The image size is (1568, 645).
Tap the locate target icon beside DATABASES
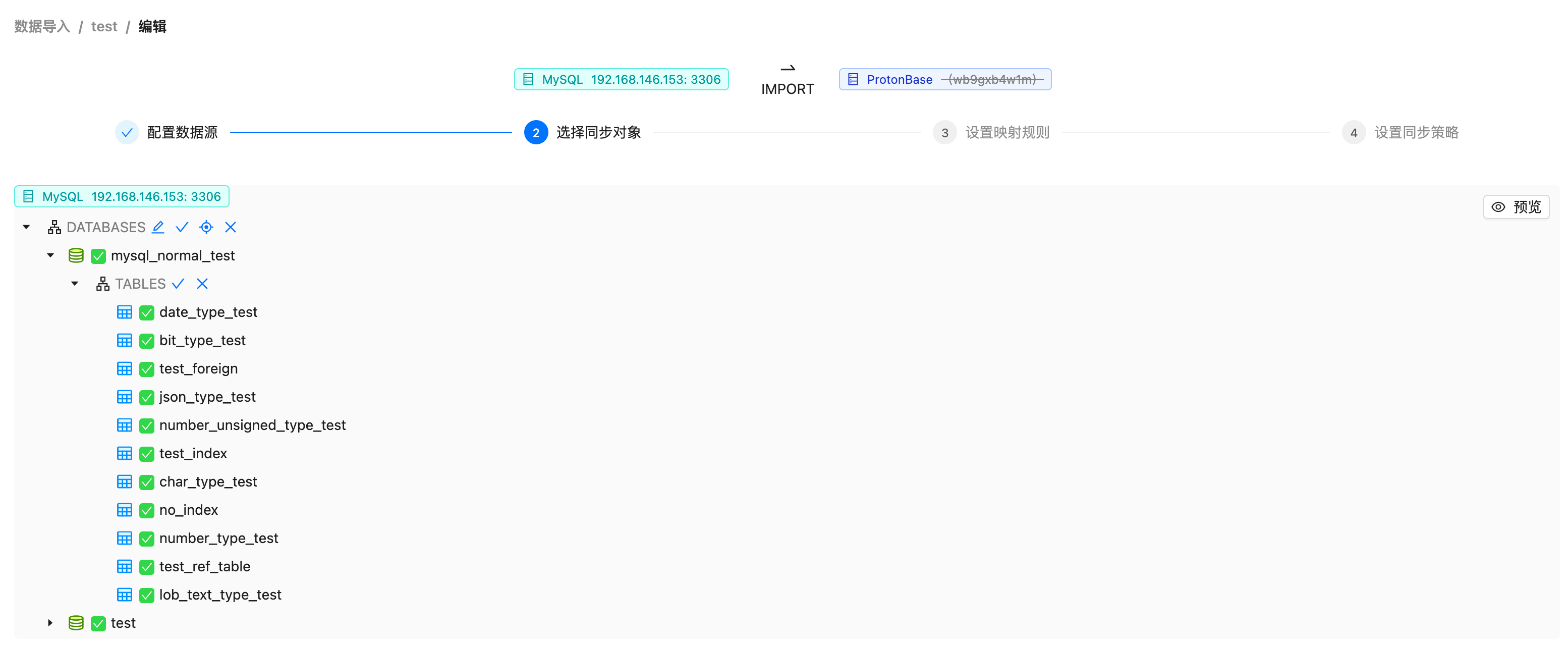point(206,227)
